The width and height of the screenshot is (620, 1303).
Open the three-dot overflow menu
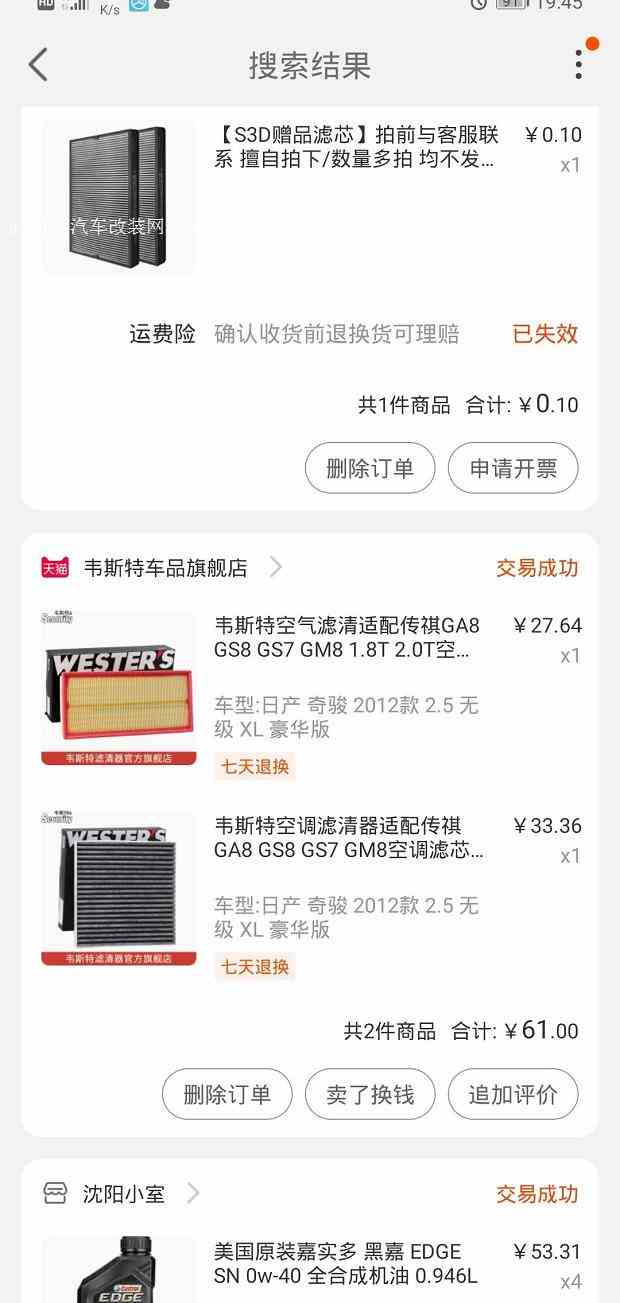click(579, 64)
